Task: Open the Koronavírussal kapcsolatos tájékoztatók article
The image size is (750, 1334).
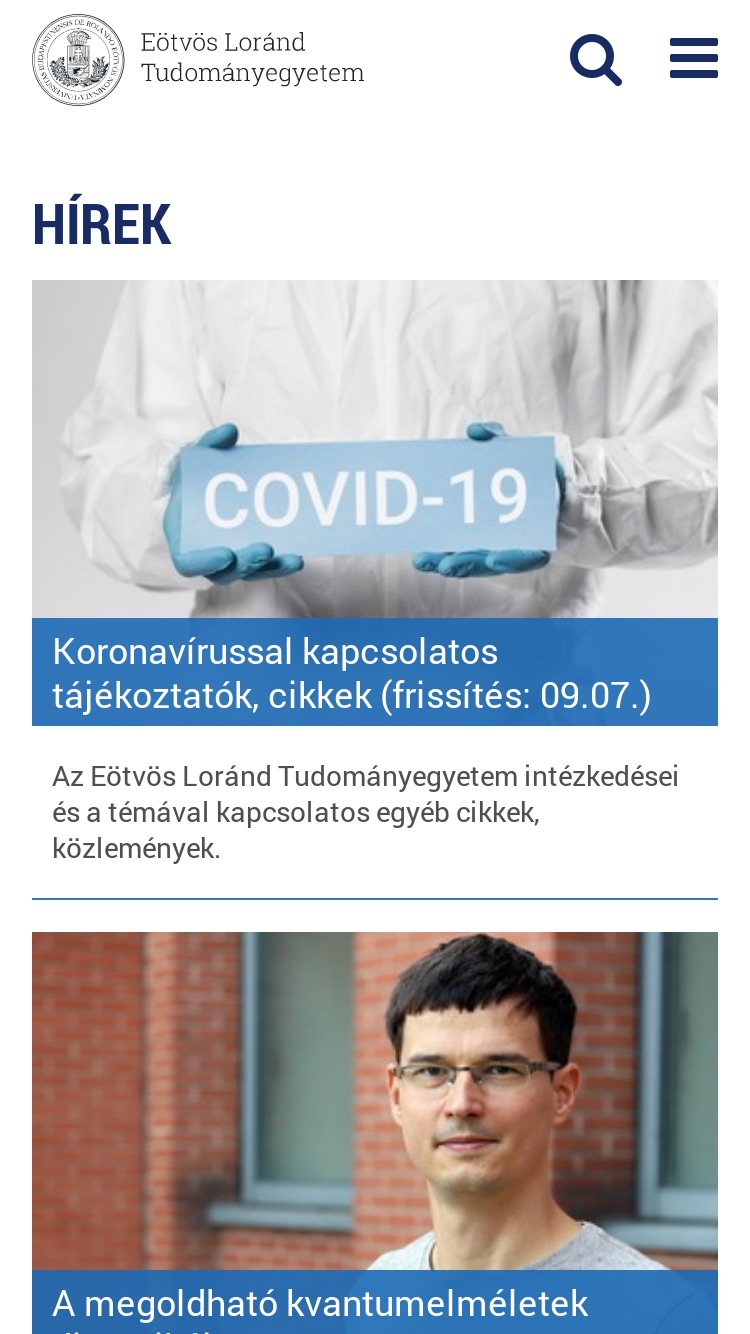Action: pyautogui.click(x=352, y=673)
